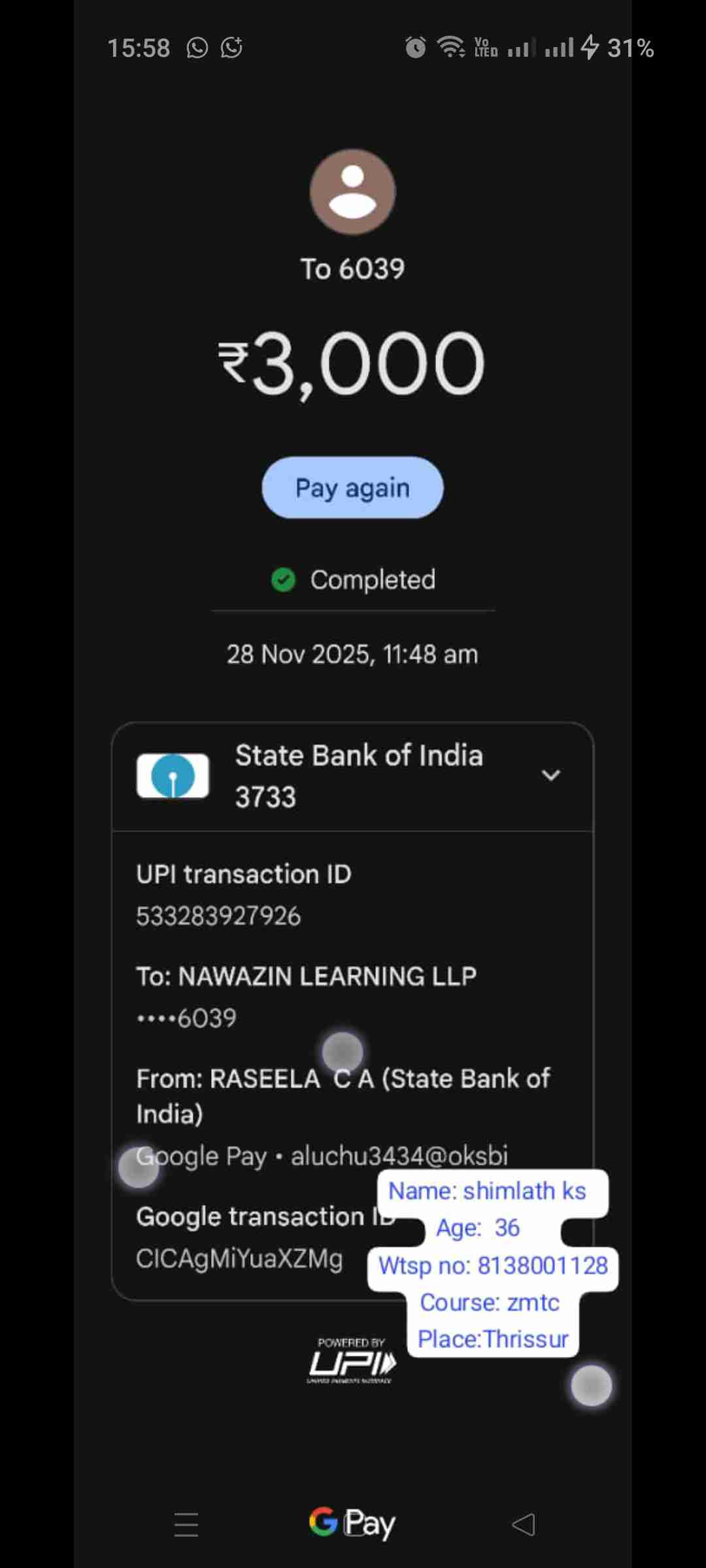
Task: Expand the State Bank of India 3733 details
Action: tap(550, 776)
